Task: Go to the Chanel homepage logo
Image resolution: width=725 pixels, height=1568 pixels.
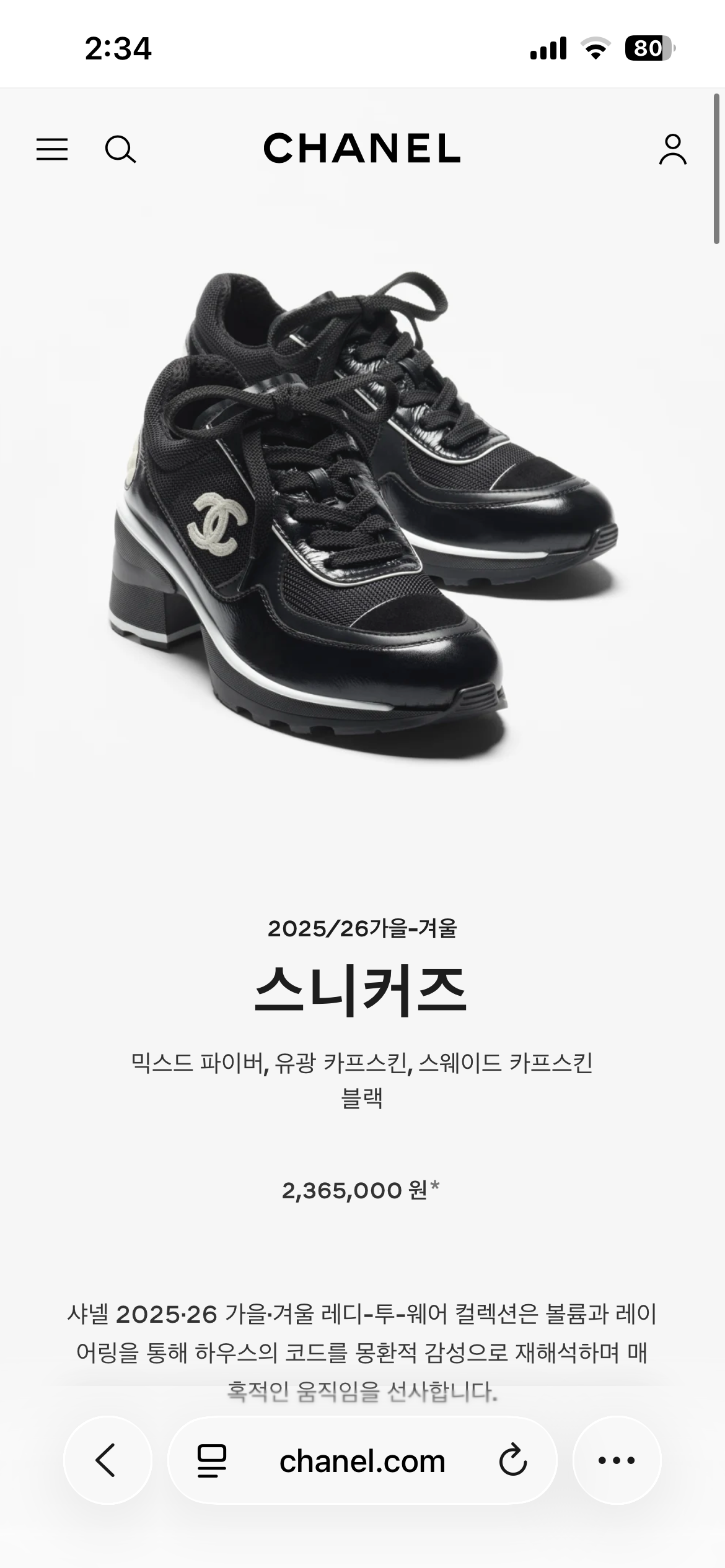Action: (x=362, y=149)
